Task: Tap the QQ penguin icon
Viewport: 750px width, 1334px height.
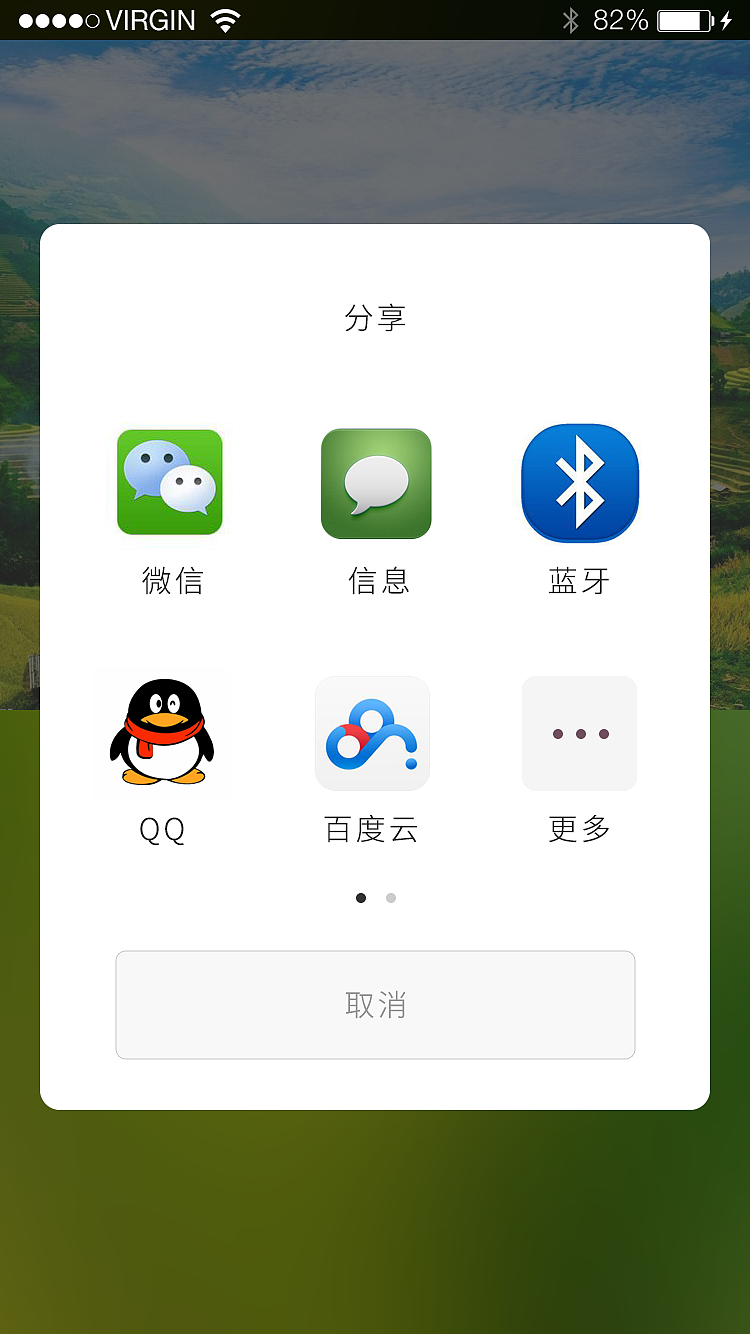Action: pos(162,733)
